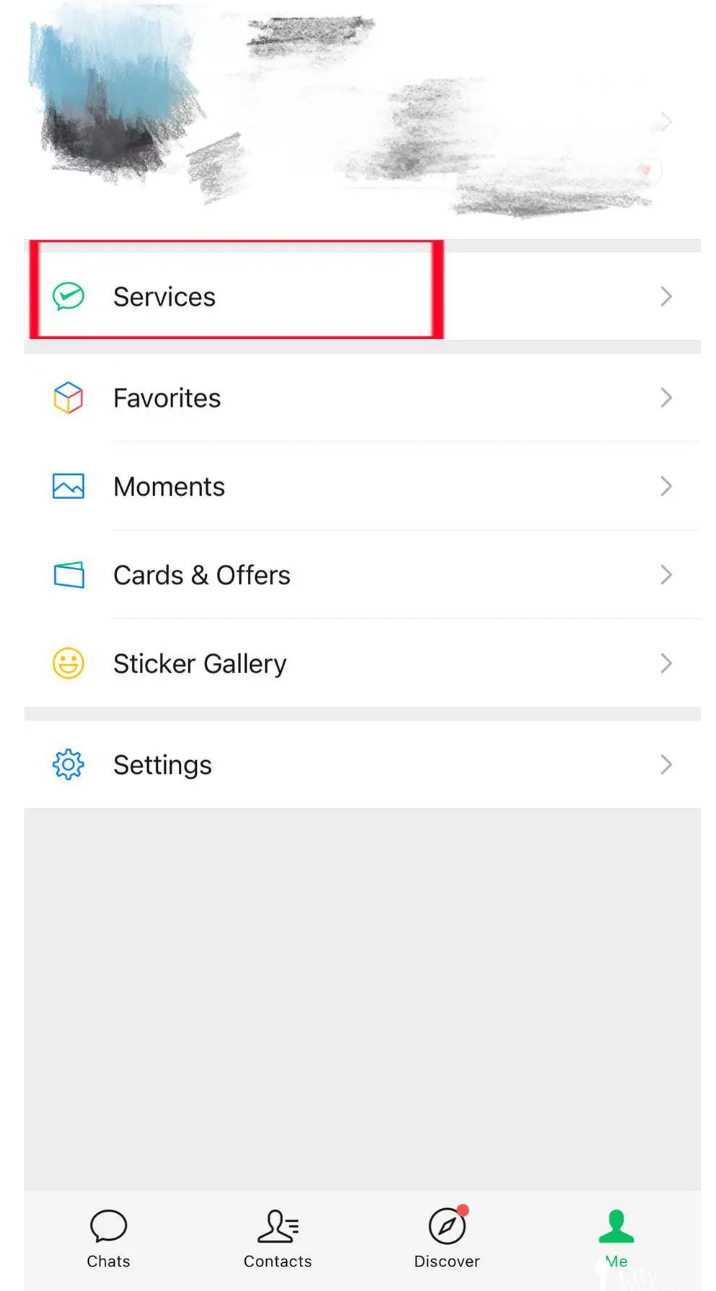Viewport: 716px width, 1291px height.
Task: Open Favorites
Action: pos(362,398)
